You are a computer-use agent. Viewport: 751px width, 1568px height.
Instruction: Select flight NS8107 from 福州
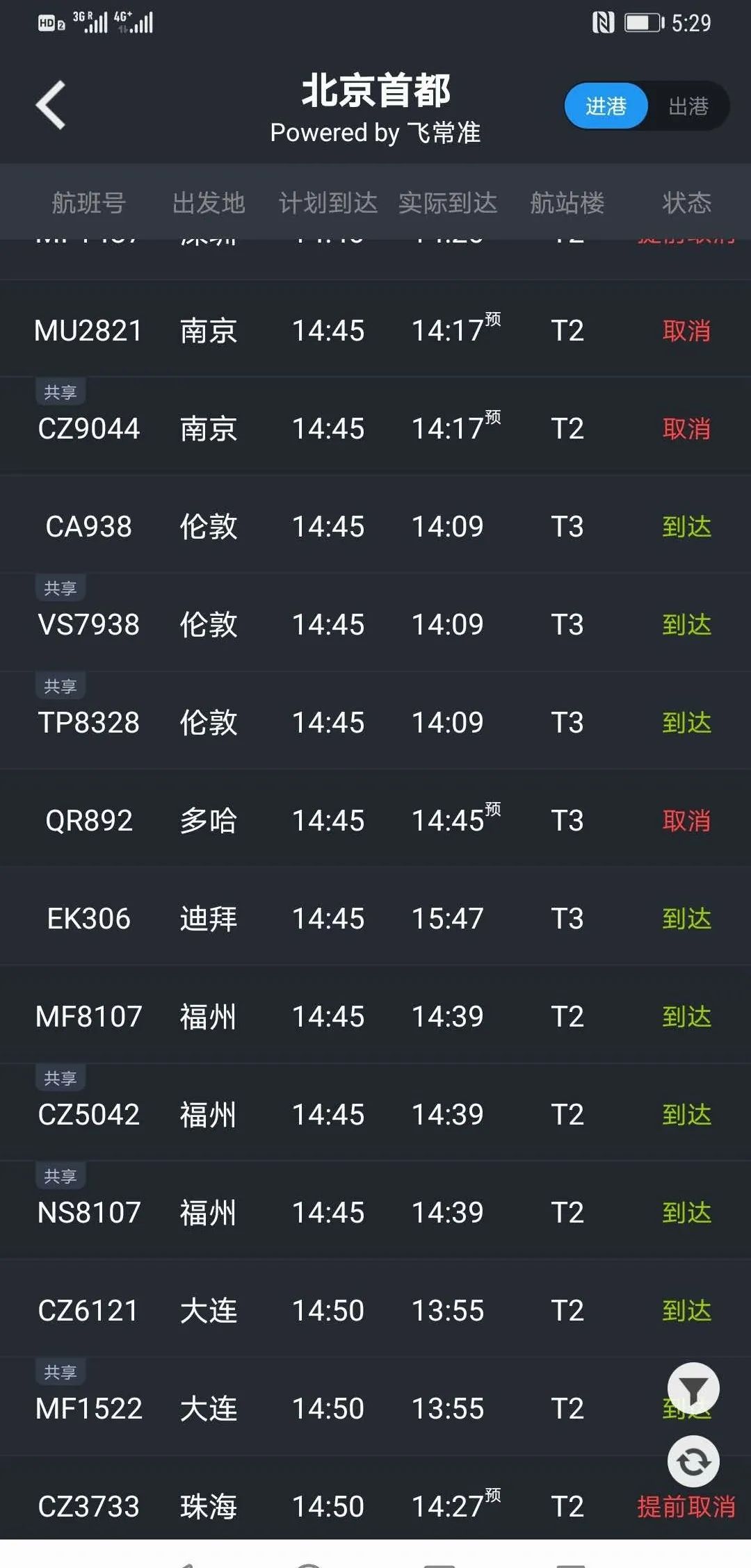(x=89, y=1213)
